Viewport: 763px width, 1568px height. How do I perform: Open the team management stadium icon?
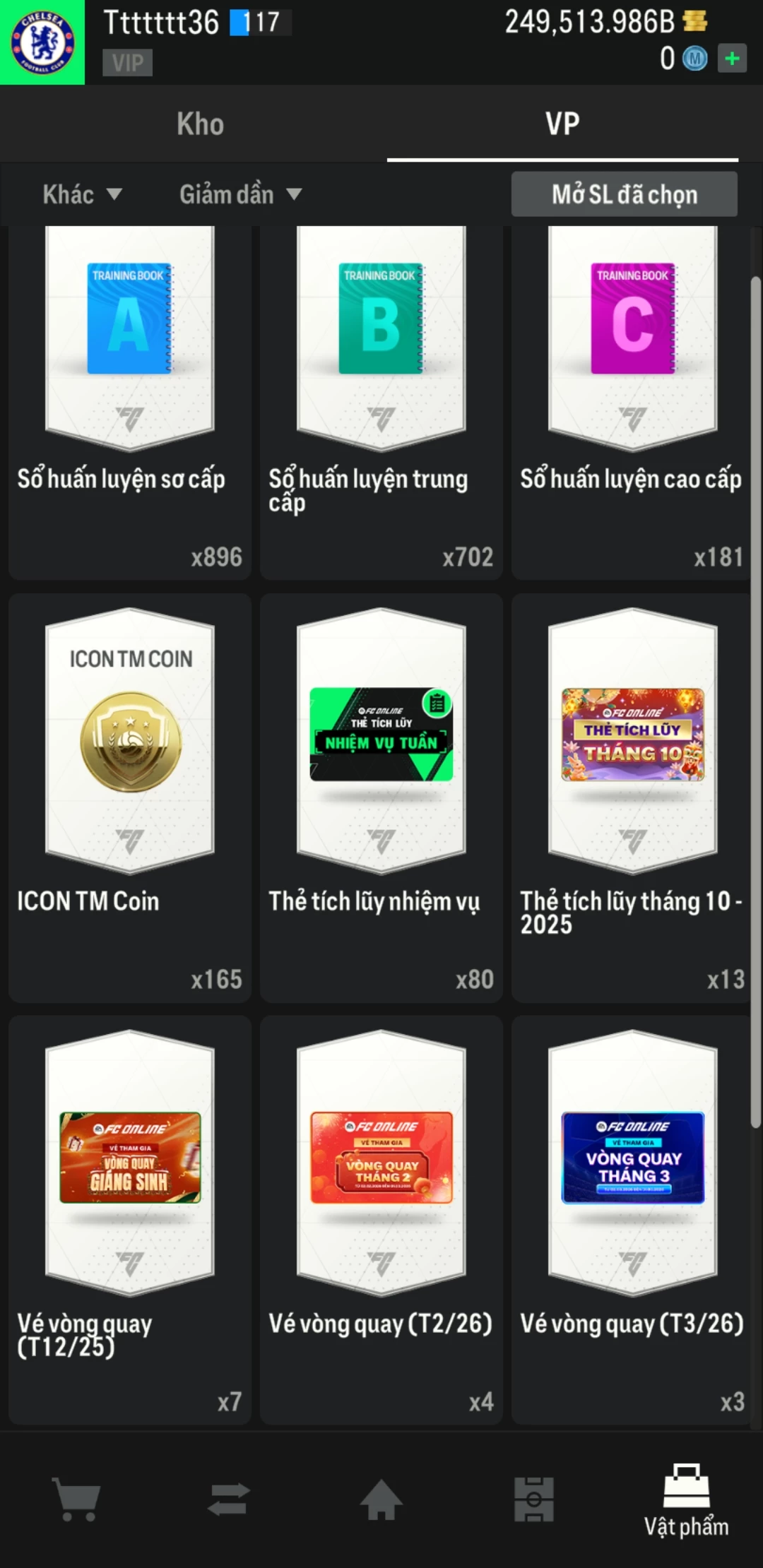coord(534,1499)
